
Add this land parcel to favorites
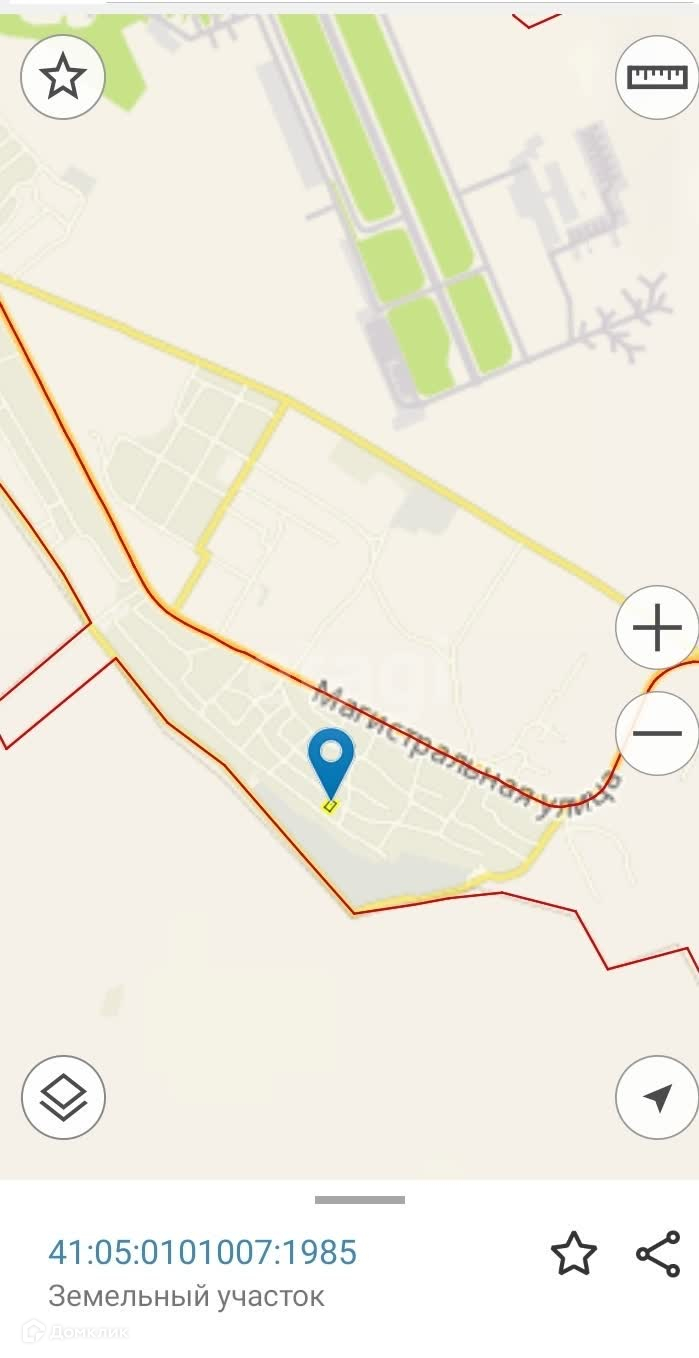(574, 1254)
